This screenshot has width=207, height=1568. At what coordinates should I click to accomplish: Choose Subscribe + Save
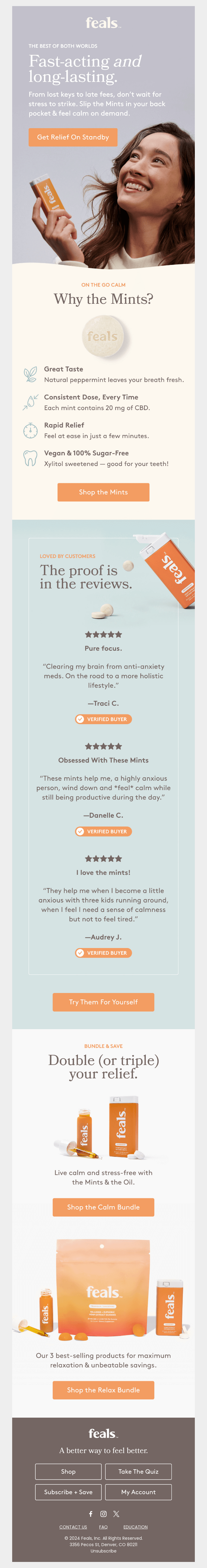(68, 1492)
